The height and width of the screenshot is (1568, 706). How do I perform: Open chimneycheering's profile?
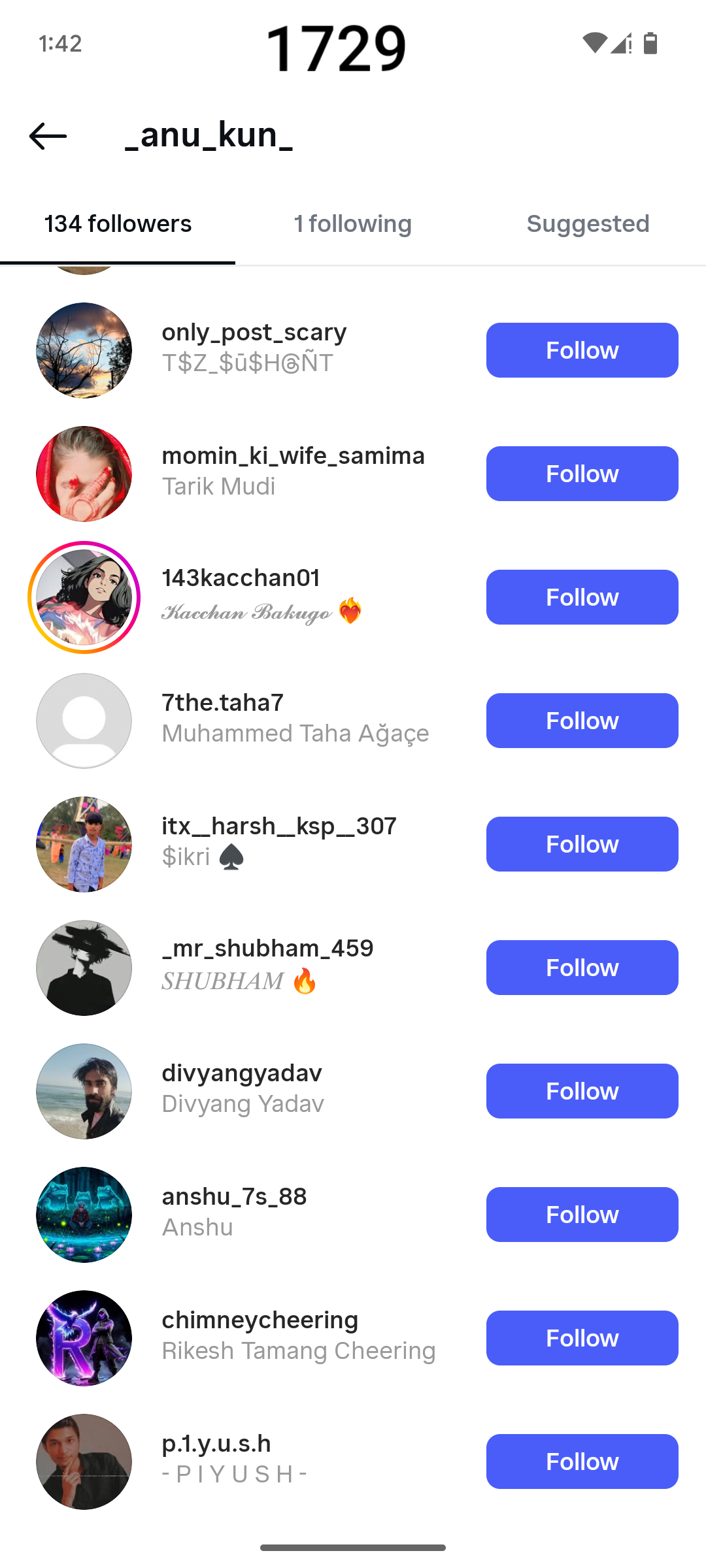pyautogui.click(x=260, y=1321)
